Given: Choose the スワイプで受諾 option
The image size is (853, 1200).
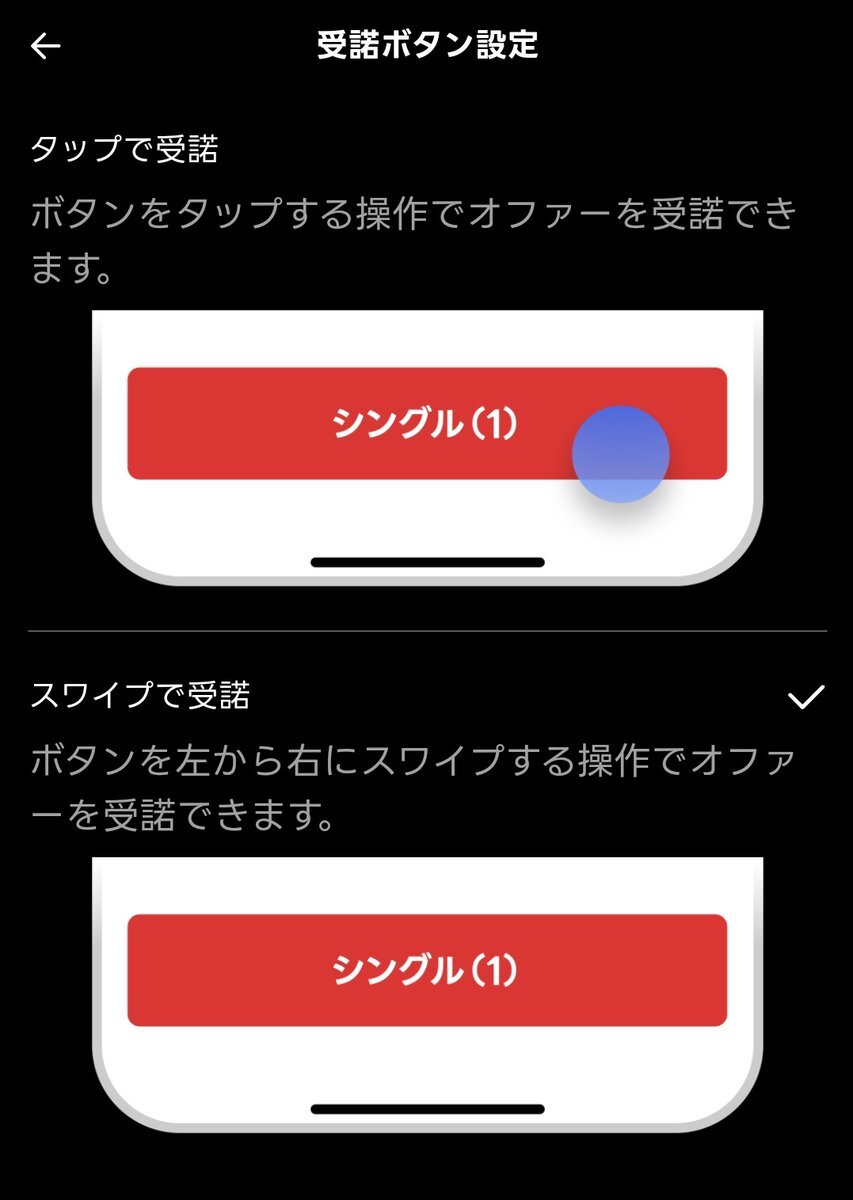Looking at the screenshot, I should click(140, 696).
